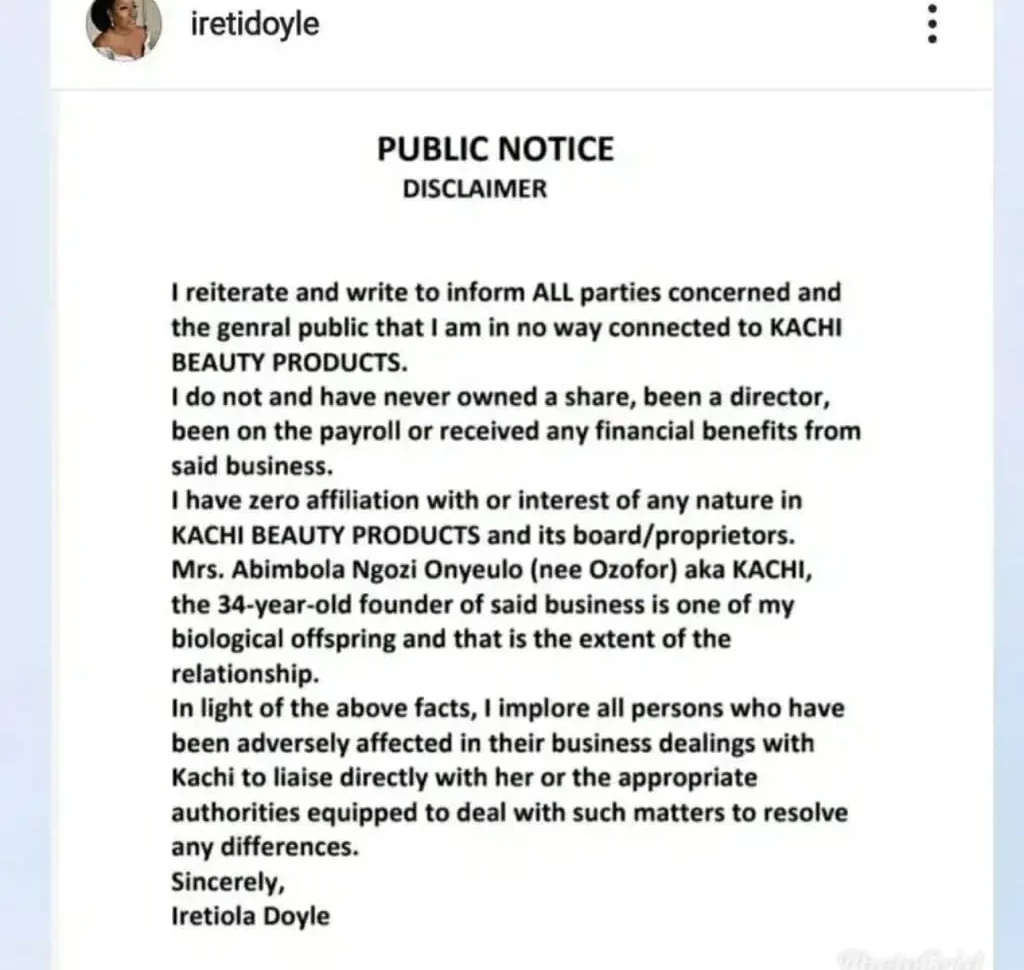The image size is (1024, 970).
Task: Open the iretidoyle username link
Action: [x=254, y=24]
